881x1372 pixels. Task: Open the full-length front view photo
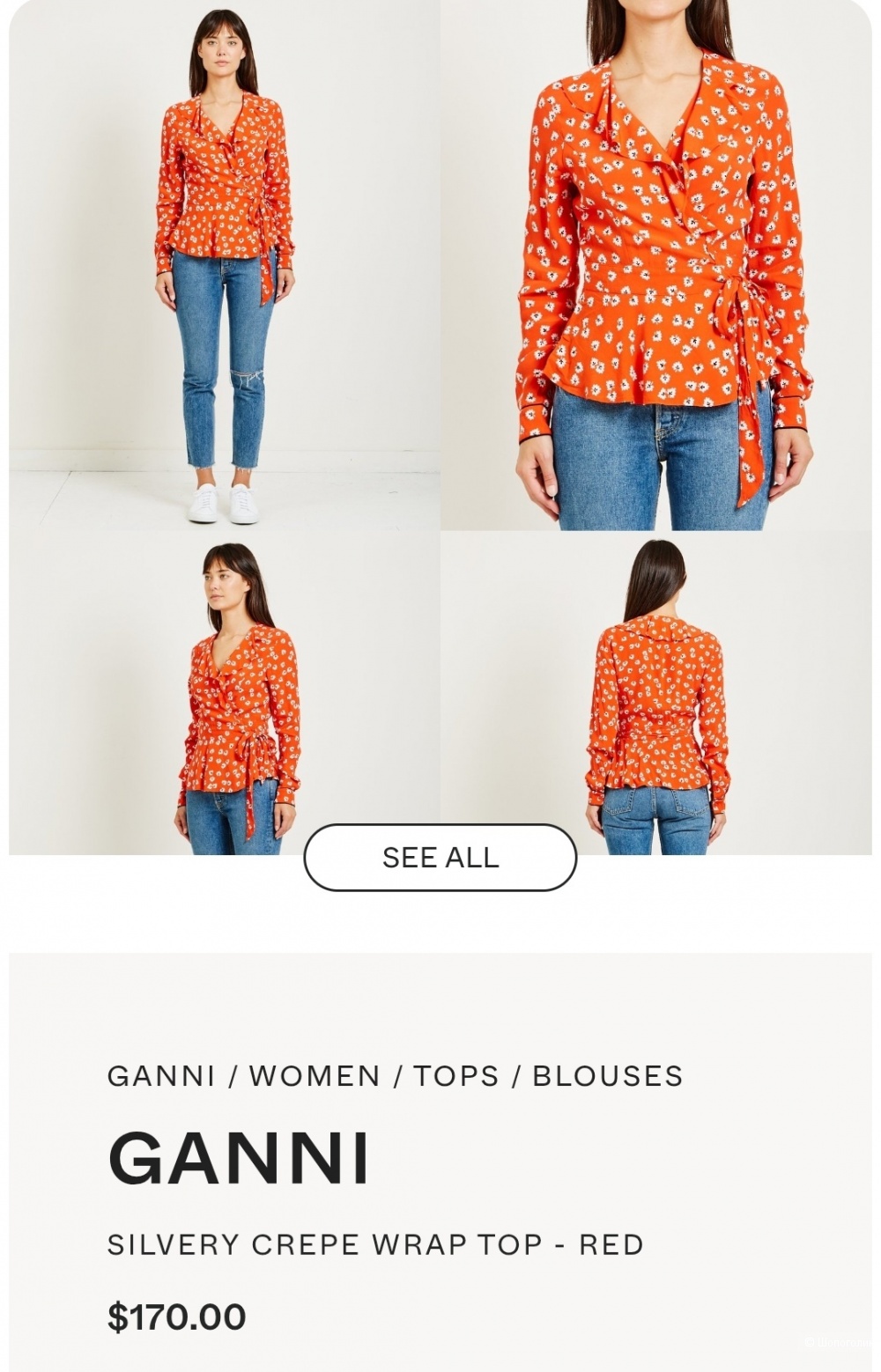tap(225, 264)
